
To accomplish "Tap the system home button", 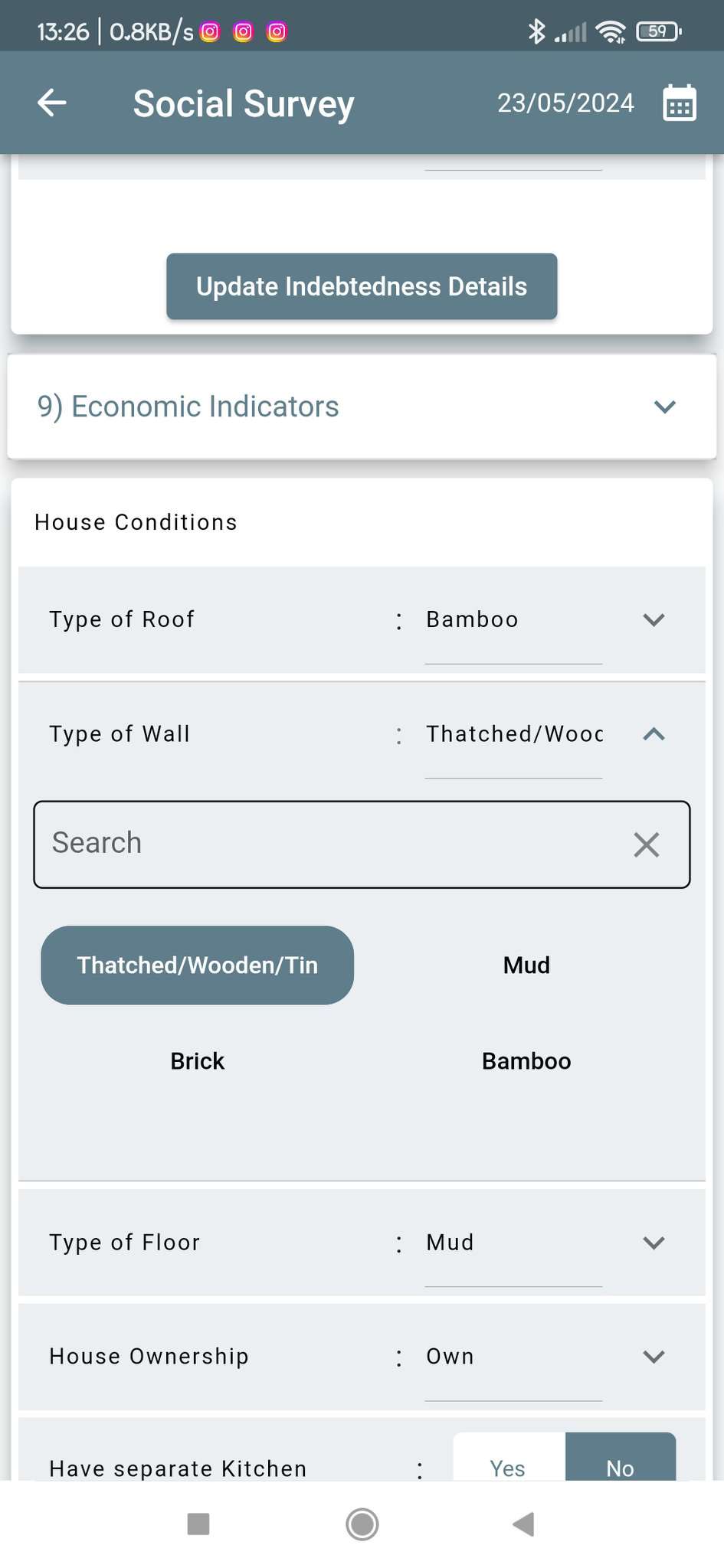I will pos(362,1524).
